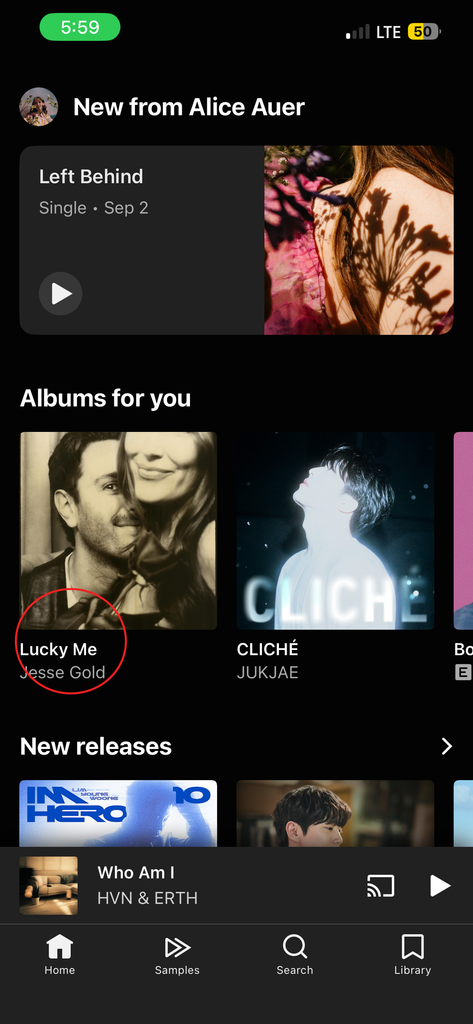Viewport: 473px width, 1024px height.
Task: Switch to the Samples tab
Action: (x=177, y=954)
